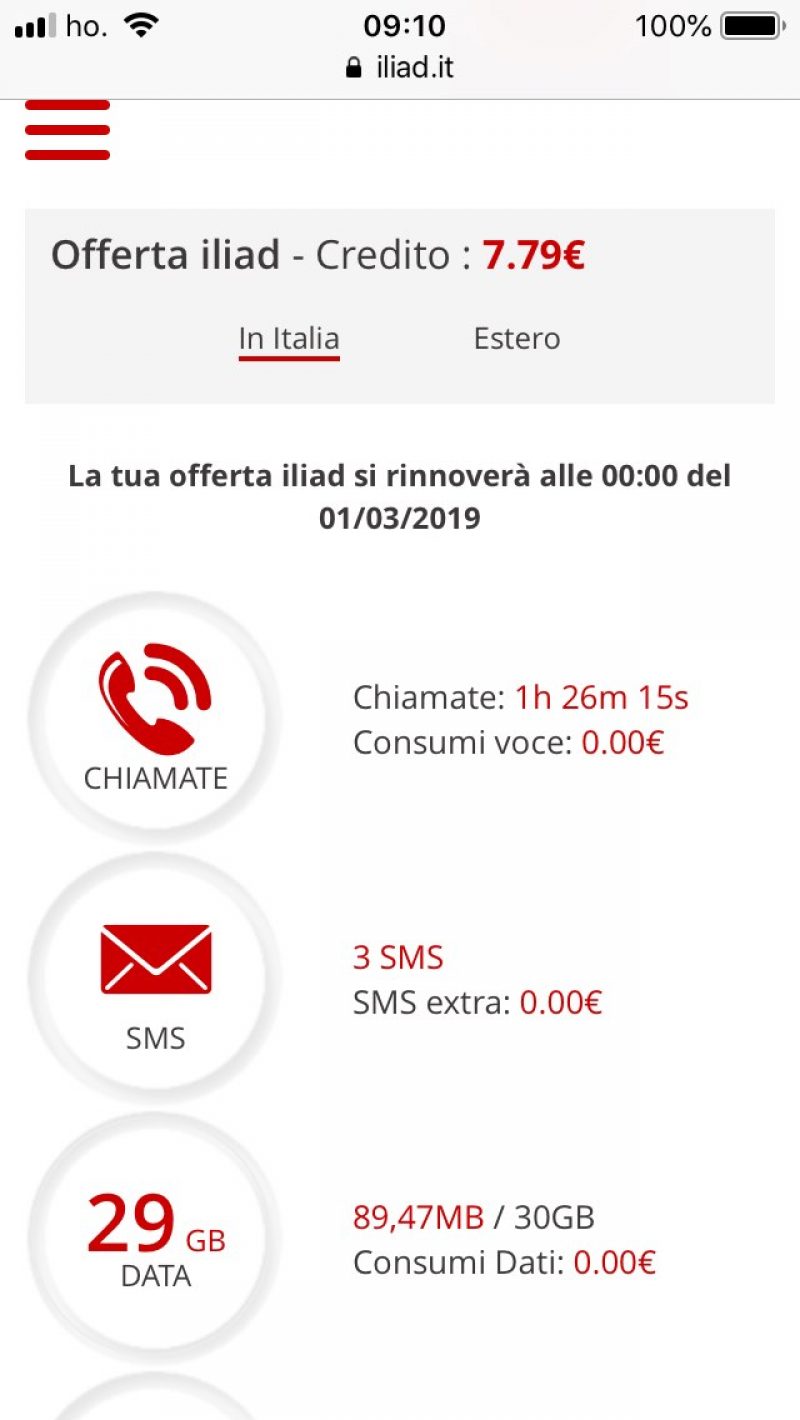Select the In Italia tab
This screenshot has height=1420, width=800.
coord(288,339)
